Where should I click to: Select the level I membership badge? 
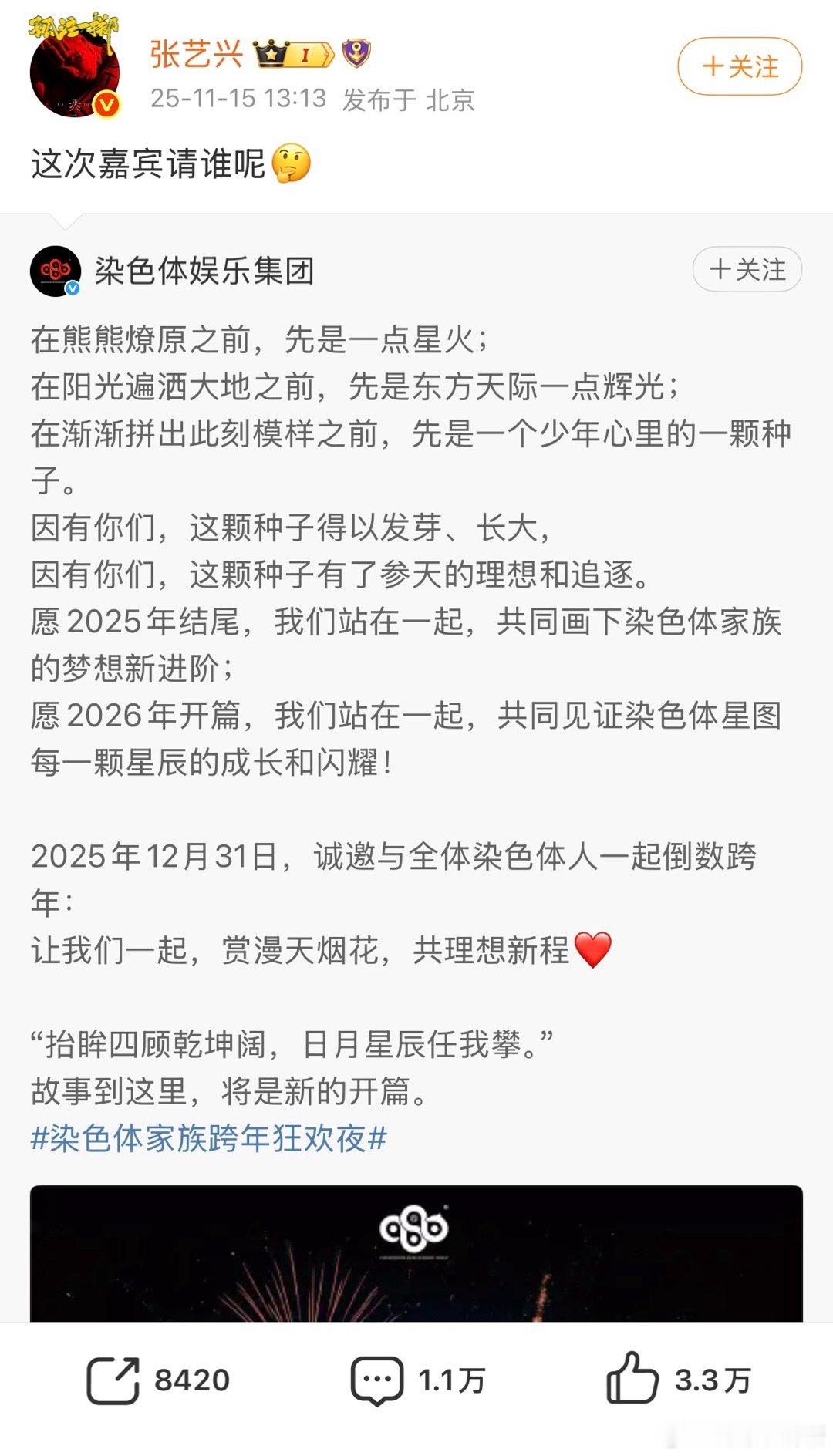pyautogui.click(x=309, y=51)
